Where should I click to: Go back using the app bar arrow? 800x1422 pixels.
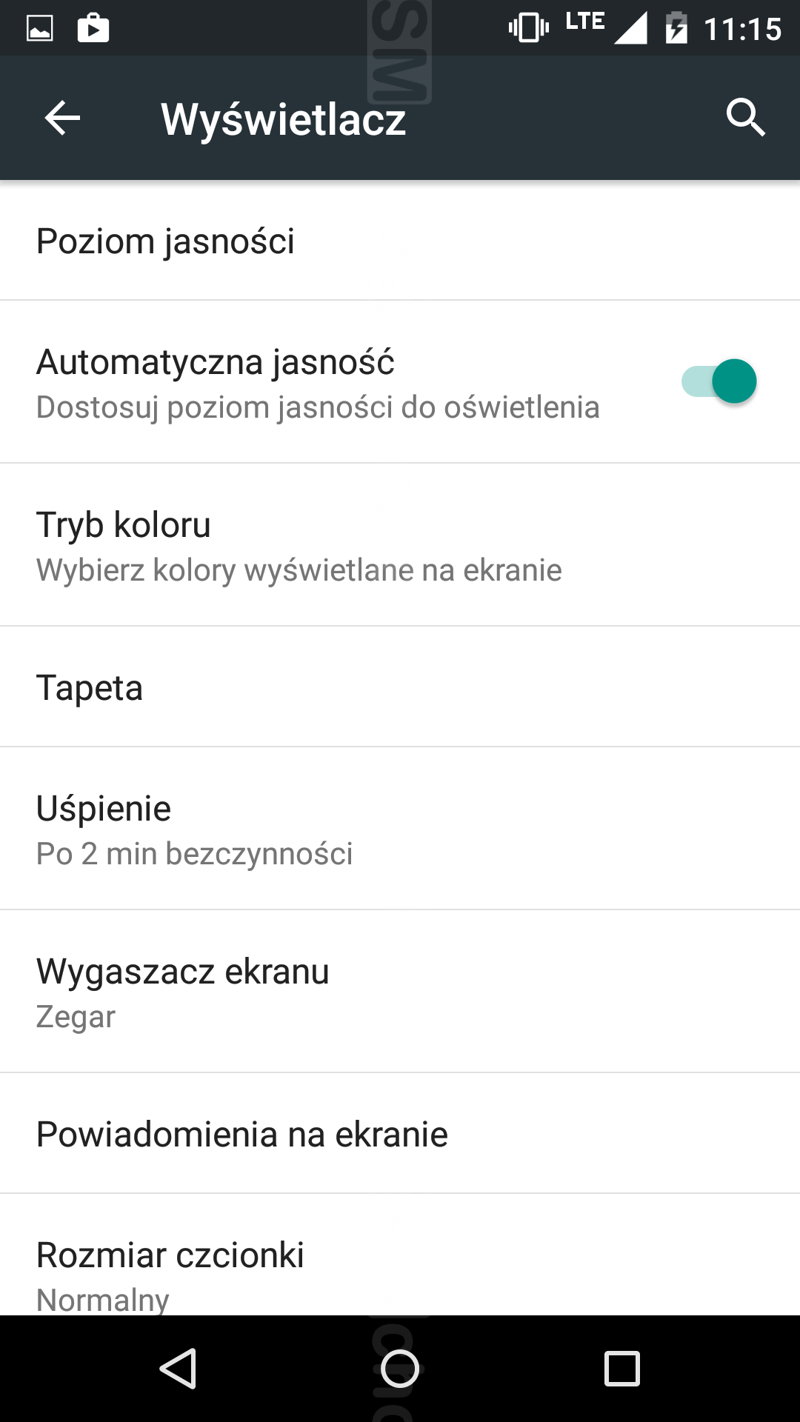[62, 119]
